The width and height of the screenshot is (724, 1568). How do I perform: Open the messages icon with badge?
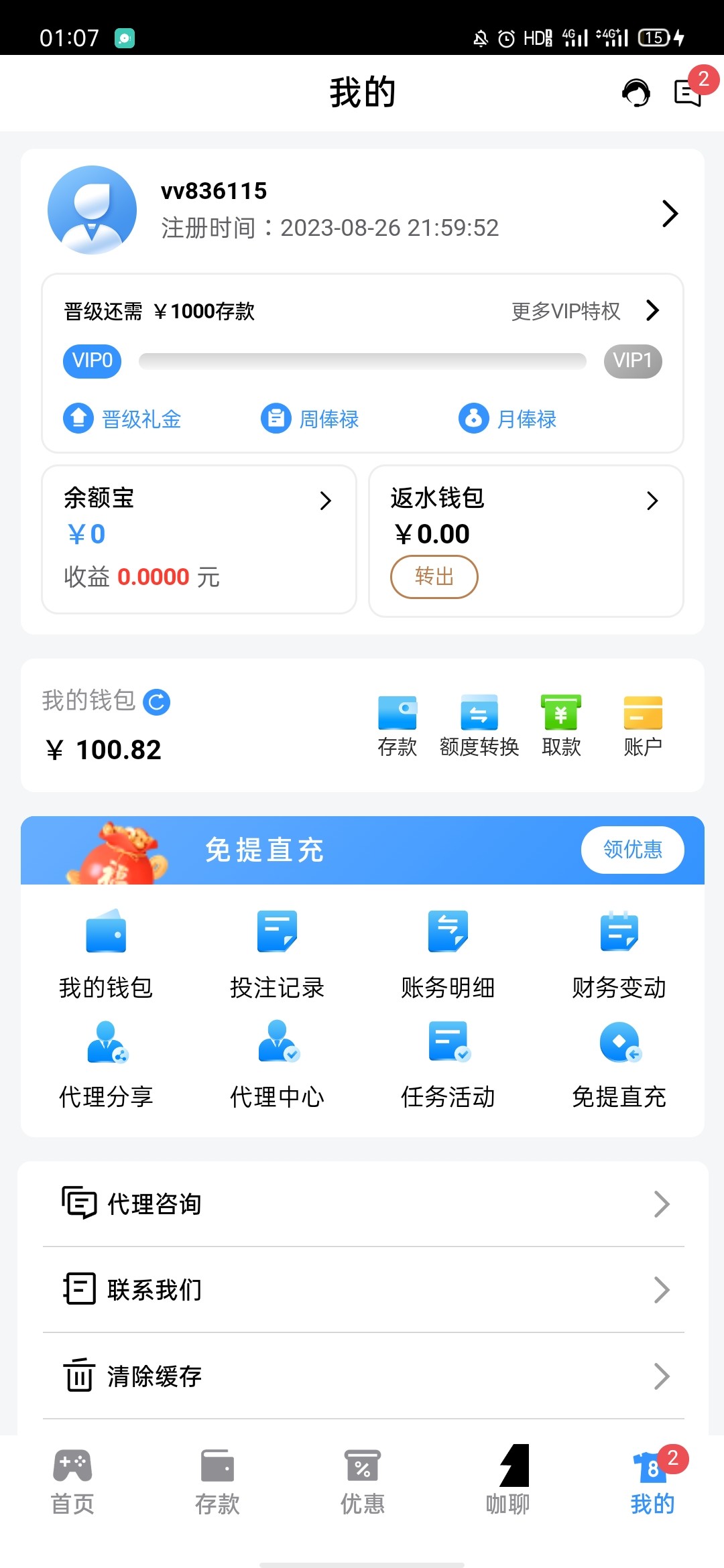688,92
